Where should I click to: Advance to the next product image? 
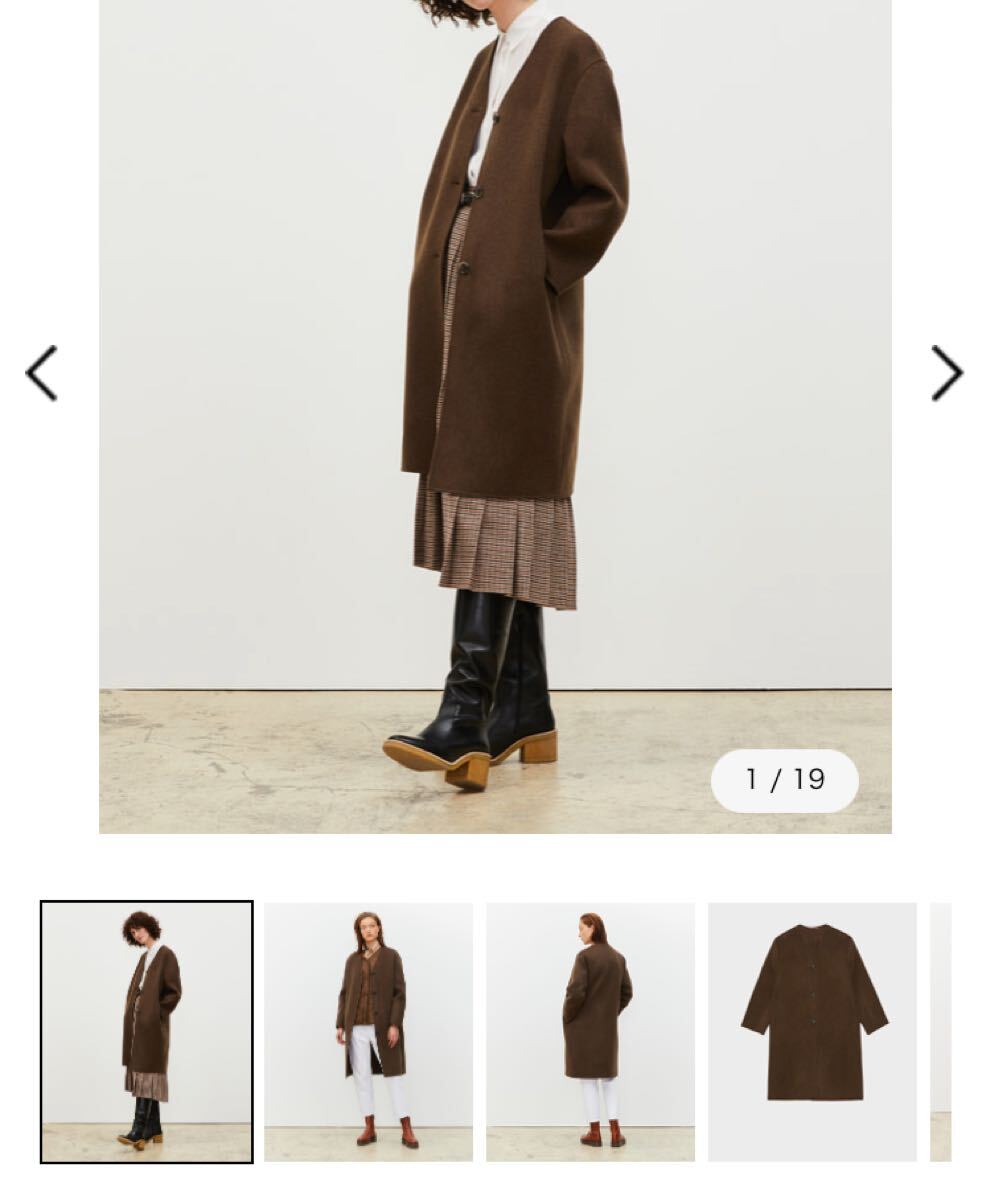[x=946, y=374]
